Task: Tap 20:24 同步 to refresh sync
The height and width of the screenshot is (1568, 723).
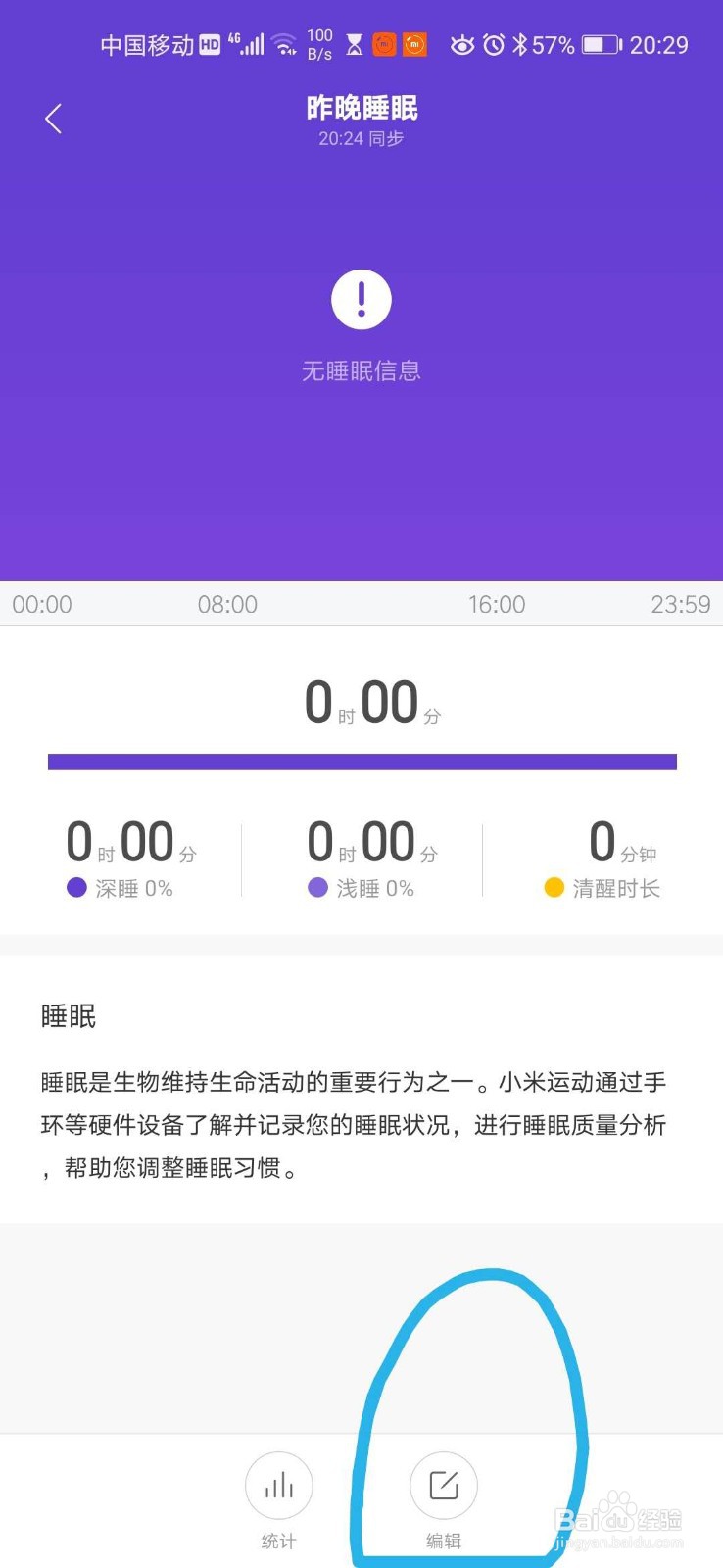Action: click(361, 139)
